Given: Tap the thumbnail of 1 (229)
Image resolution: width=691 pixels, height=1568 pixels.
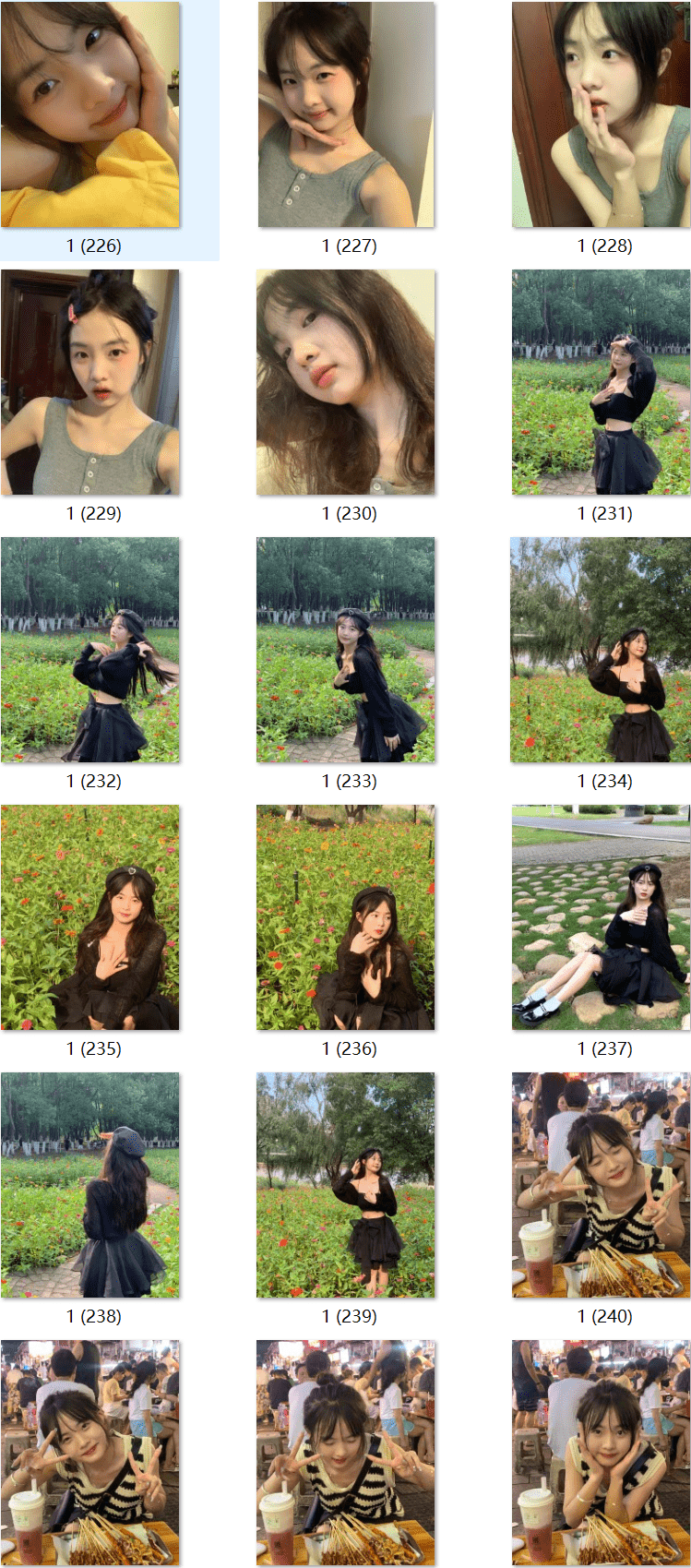Looking at the screenshot, I should [x=90, y=382].
